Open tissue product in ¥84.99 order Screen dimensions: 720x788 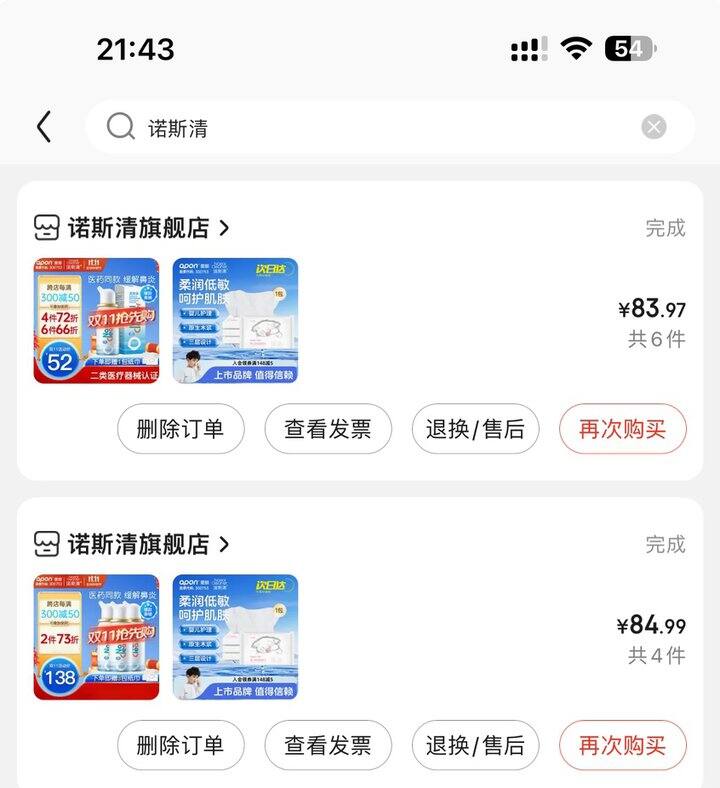click(x=235, y=637)
